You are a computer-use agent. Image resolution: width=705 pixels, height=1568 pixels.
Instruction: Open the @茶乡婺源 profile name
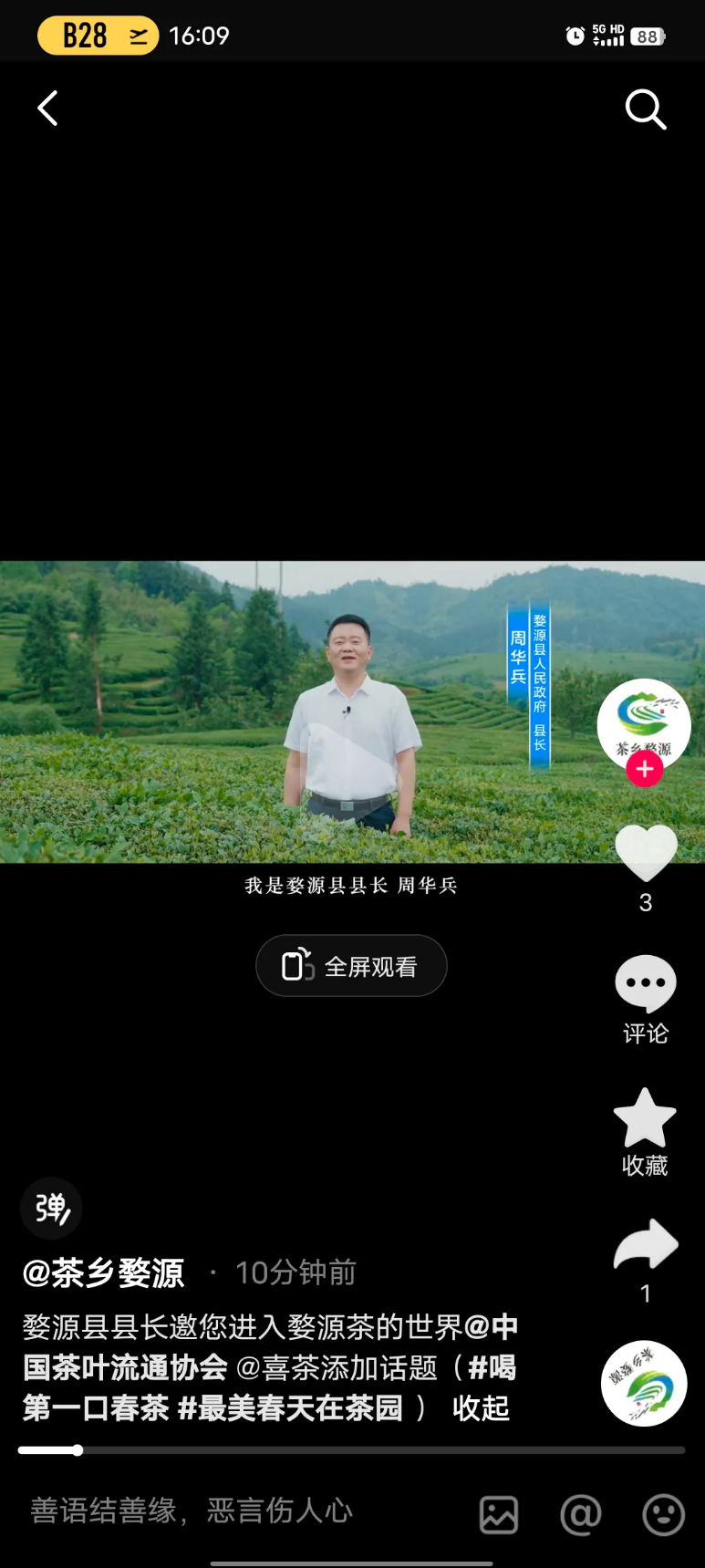click(104, 1272)
